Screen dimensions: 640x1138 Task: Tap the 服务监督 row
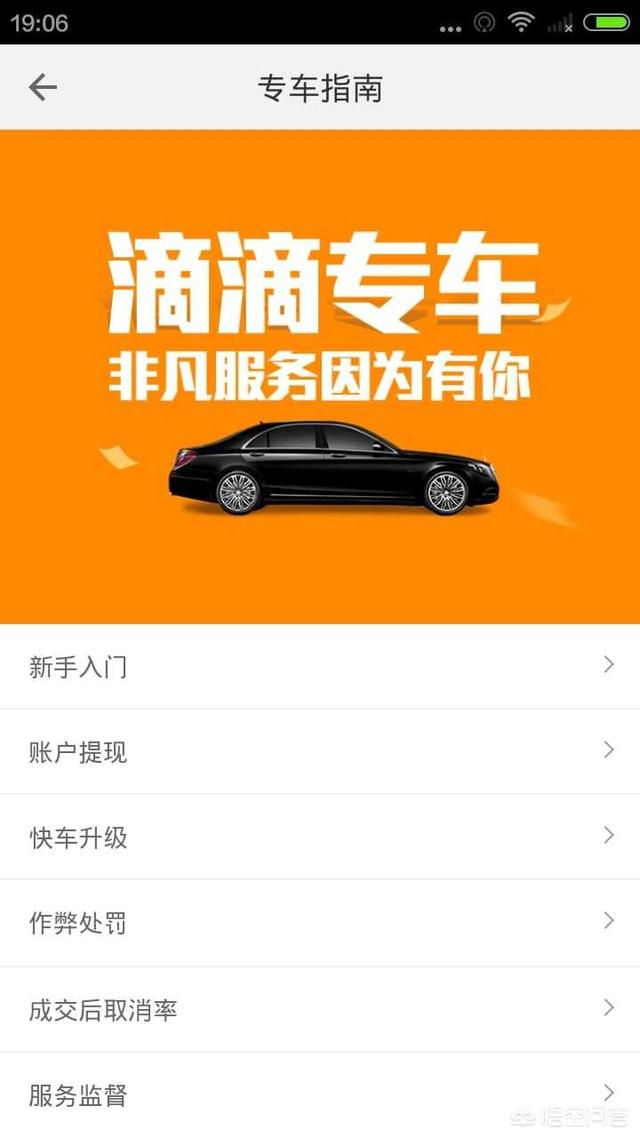point(320,1094)
